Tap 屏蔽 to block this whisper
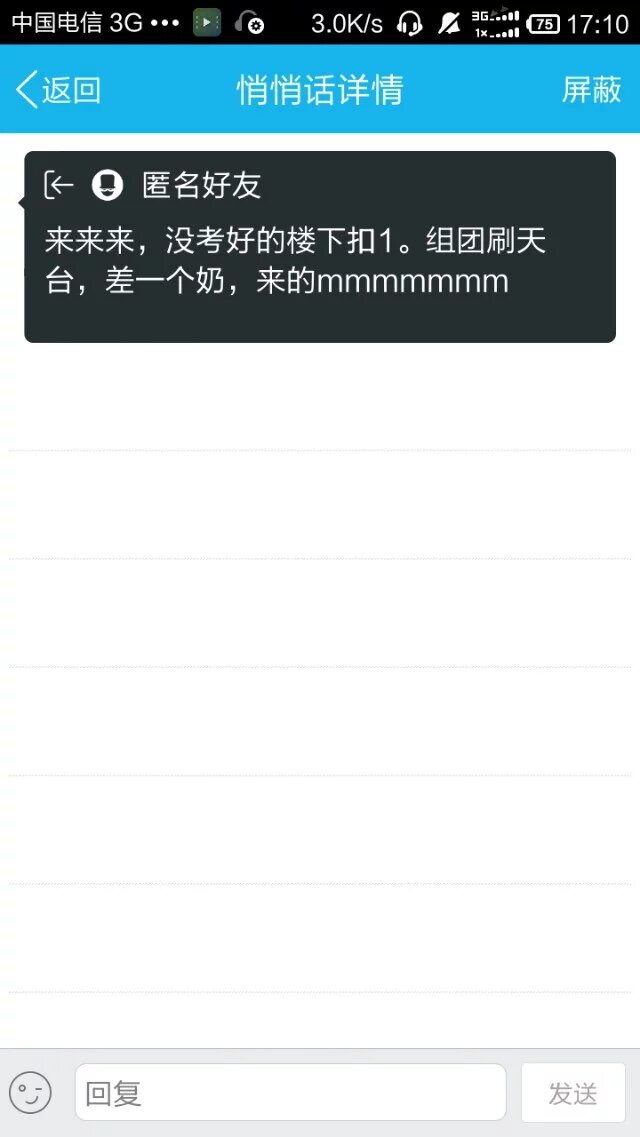Screen dimensions: 640x1137 [x=591, y=90]
